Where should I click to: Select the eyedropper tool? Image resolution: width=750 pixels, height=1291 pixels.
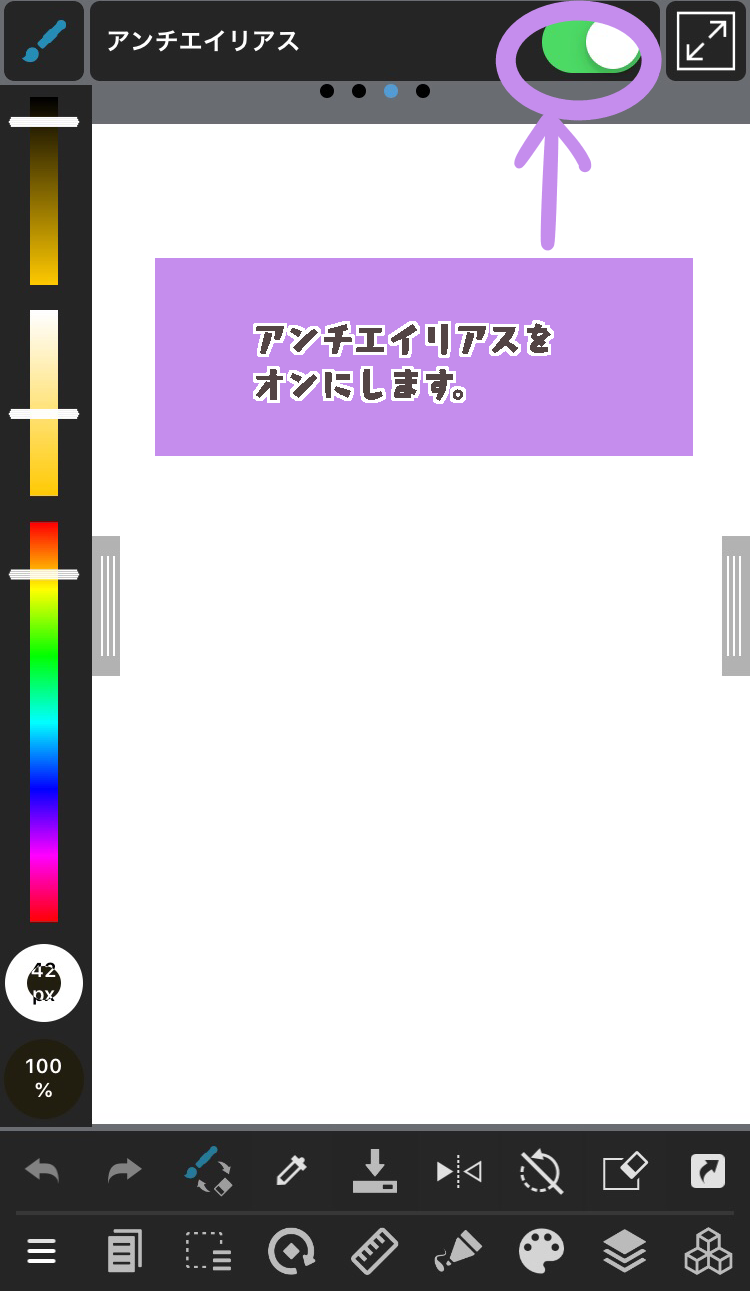(291, 1170)
